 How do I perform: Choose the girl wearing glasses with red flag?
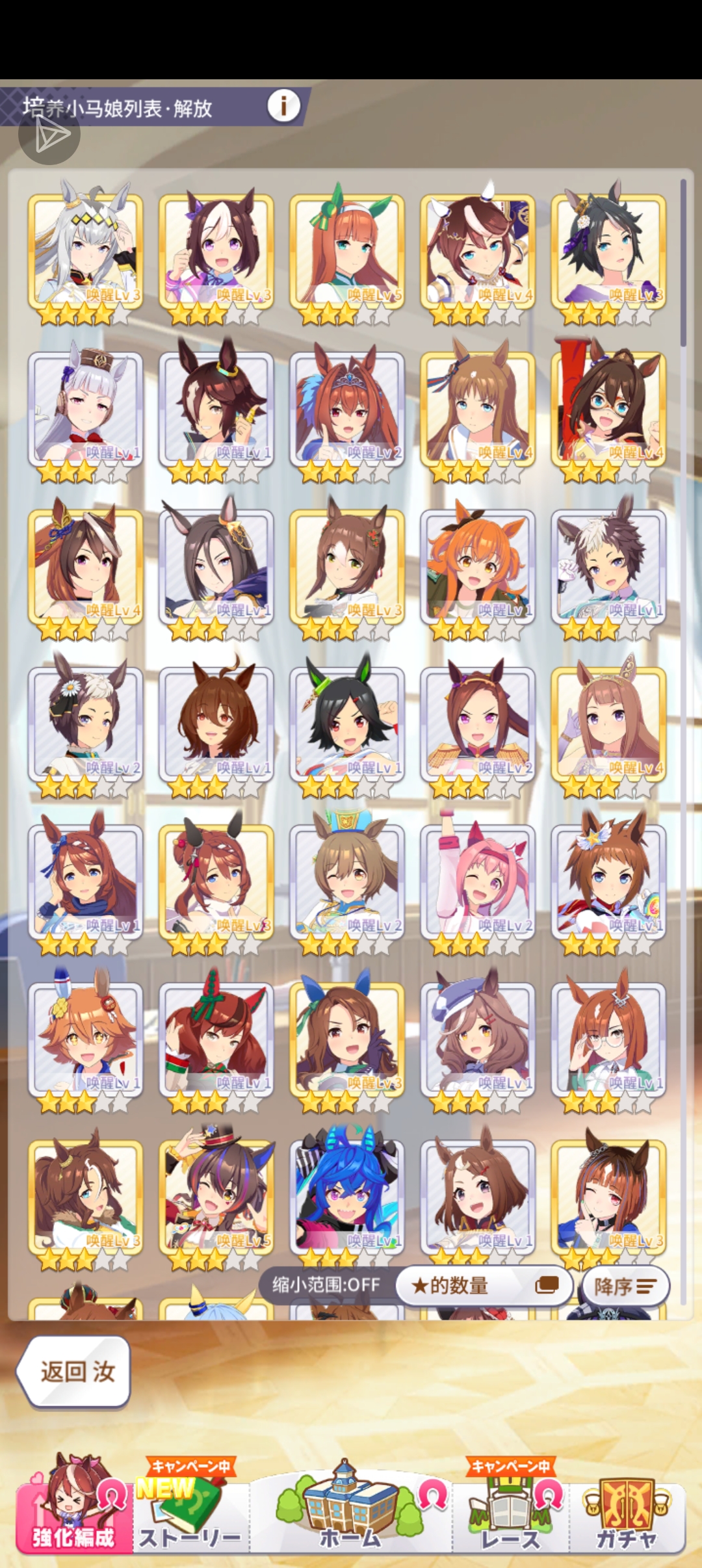tap(609, 408)
